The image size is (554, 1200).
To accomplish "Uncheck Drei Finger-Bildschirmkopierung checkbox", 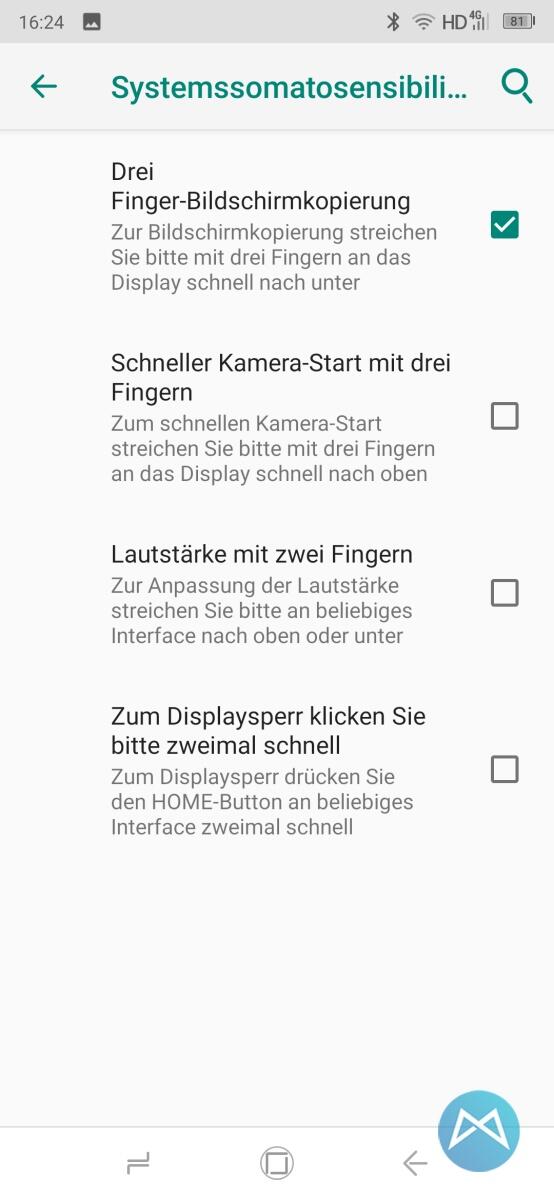I will coord(505,225).
